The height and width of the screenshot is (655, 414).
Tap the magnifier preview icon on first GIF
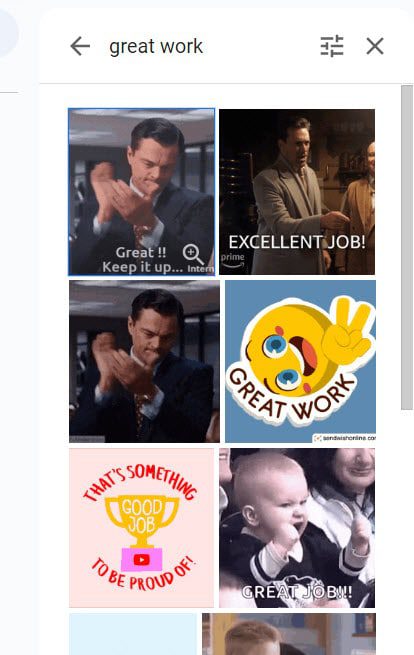pos(193,254)
